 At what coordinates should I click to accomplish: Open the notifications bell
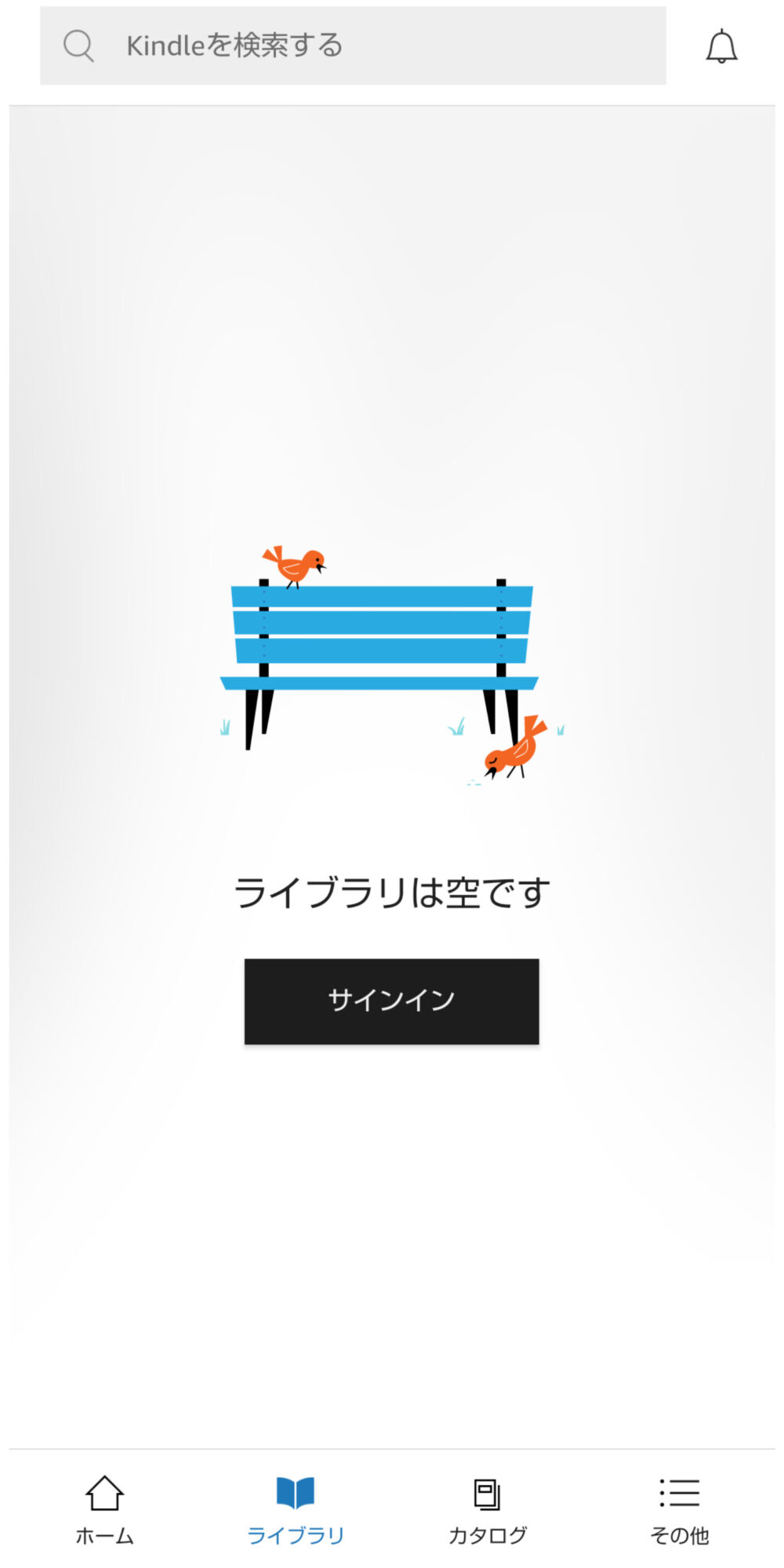pyautogui.click(x=721, y=47)
